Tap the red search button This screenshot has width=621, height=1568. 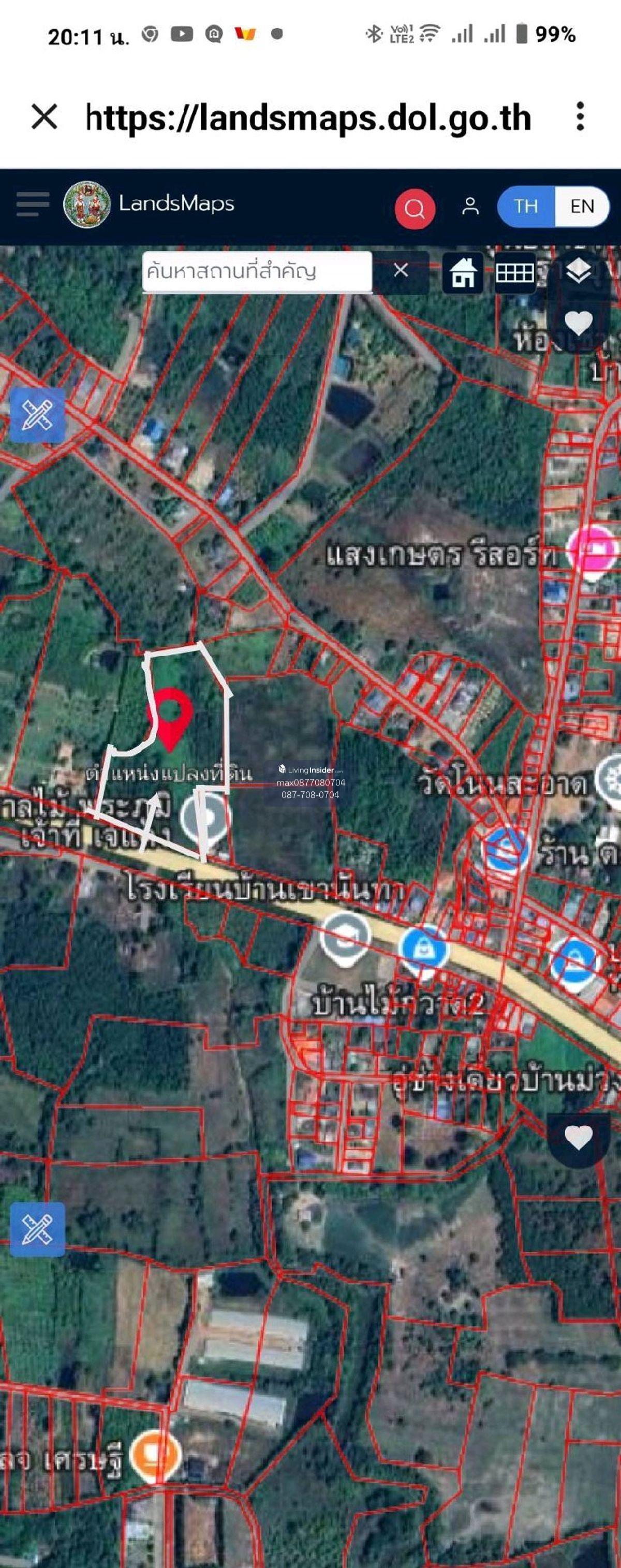pyautogui.click(x=414, y=209)
